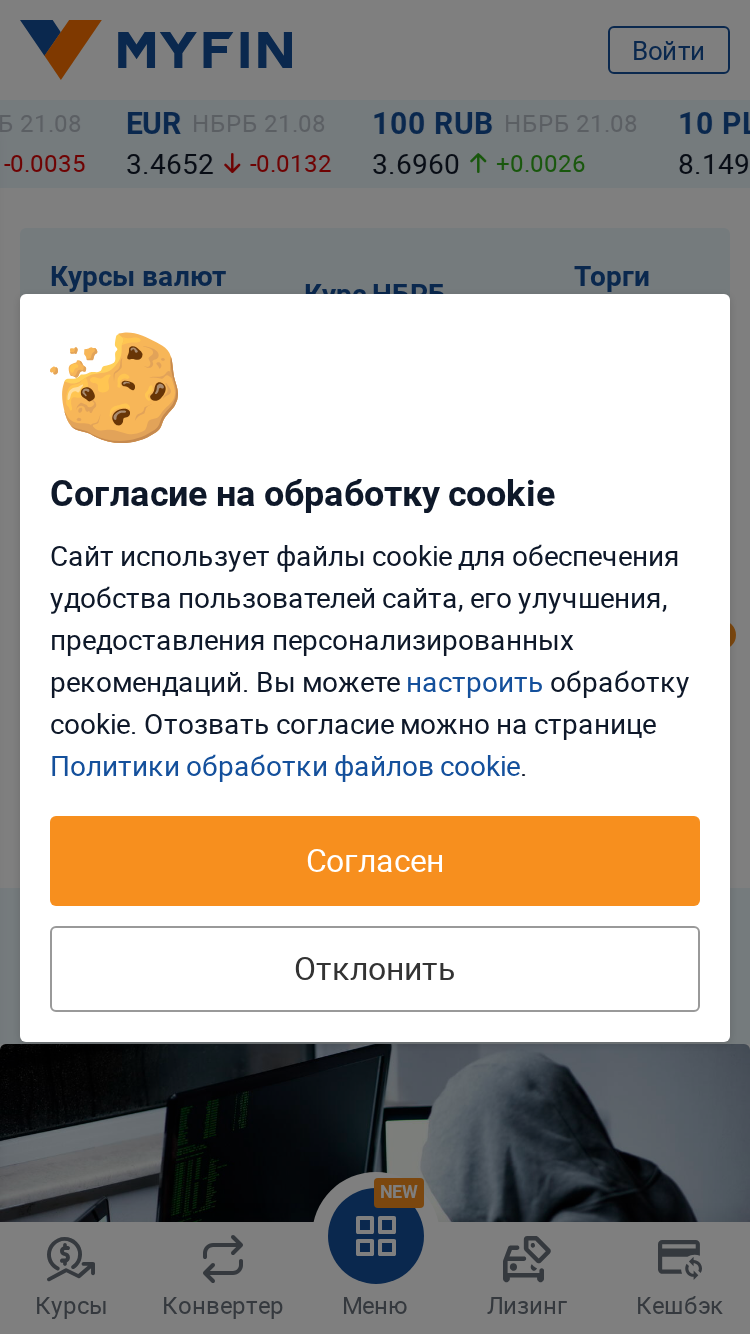Viewport: 750px width, 1334px height.
Task: Select the Кешбэк tab
Action: [679, 1278]
